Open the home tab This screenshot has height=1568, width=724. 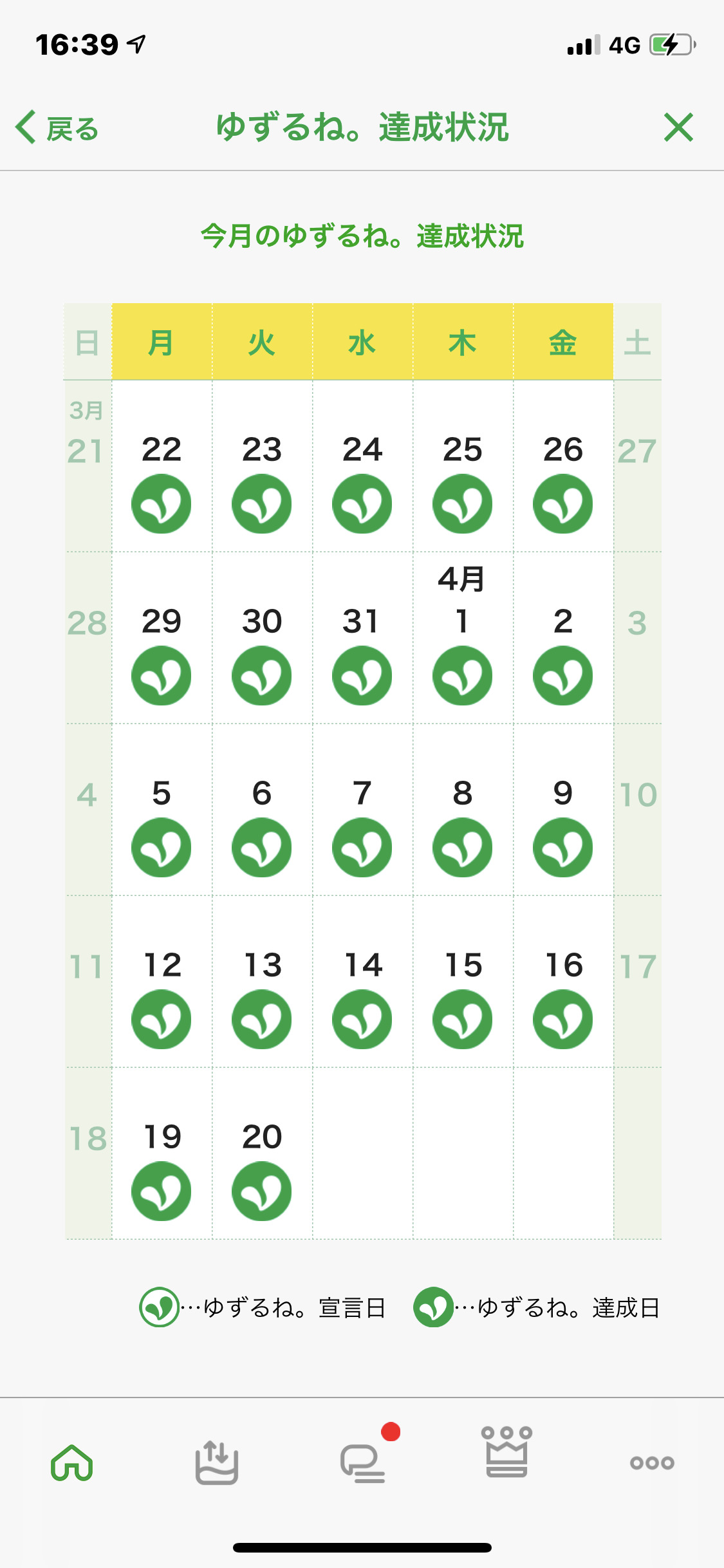point(72,1462)
